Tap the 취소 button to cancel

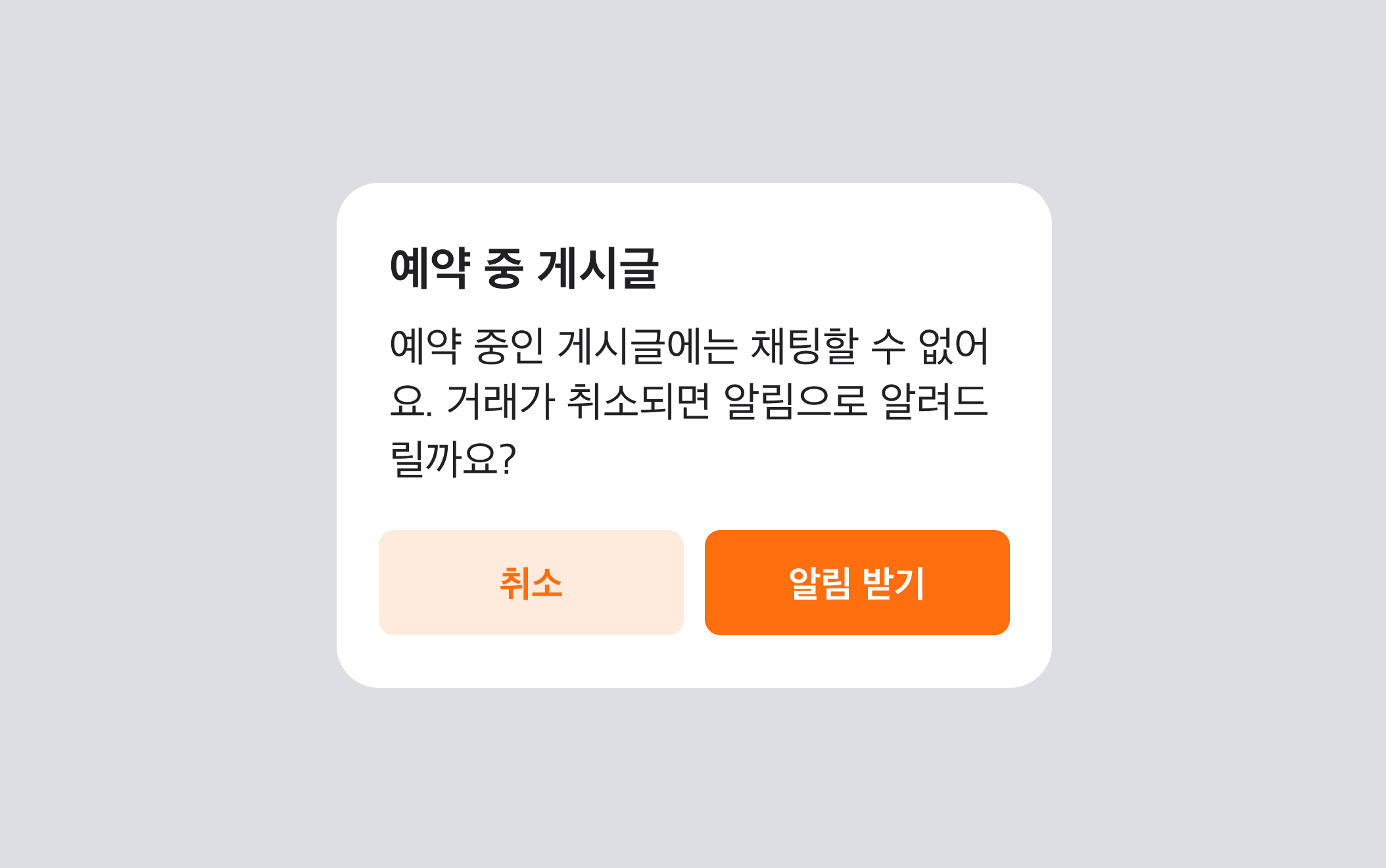pos(531,583)
